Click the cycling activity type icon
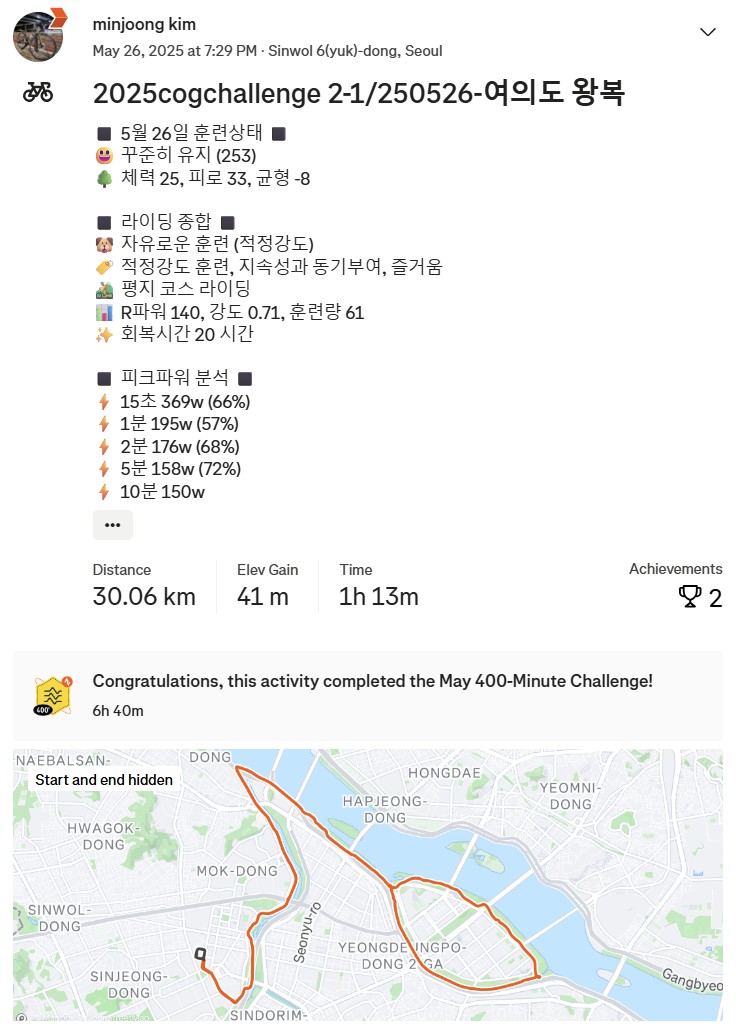The width and height of the screenshot is (736, 1027). click(x=37, y=90)
